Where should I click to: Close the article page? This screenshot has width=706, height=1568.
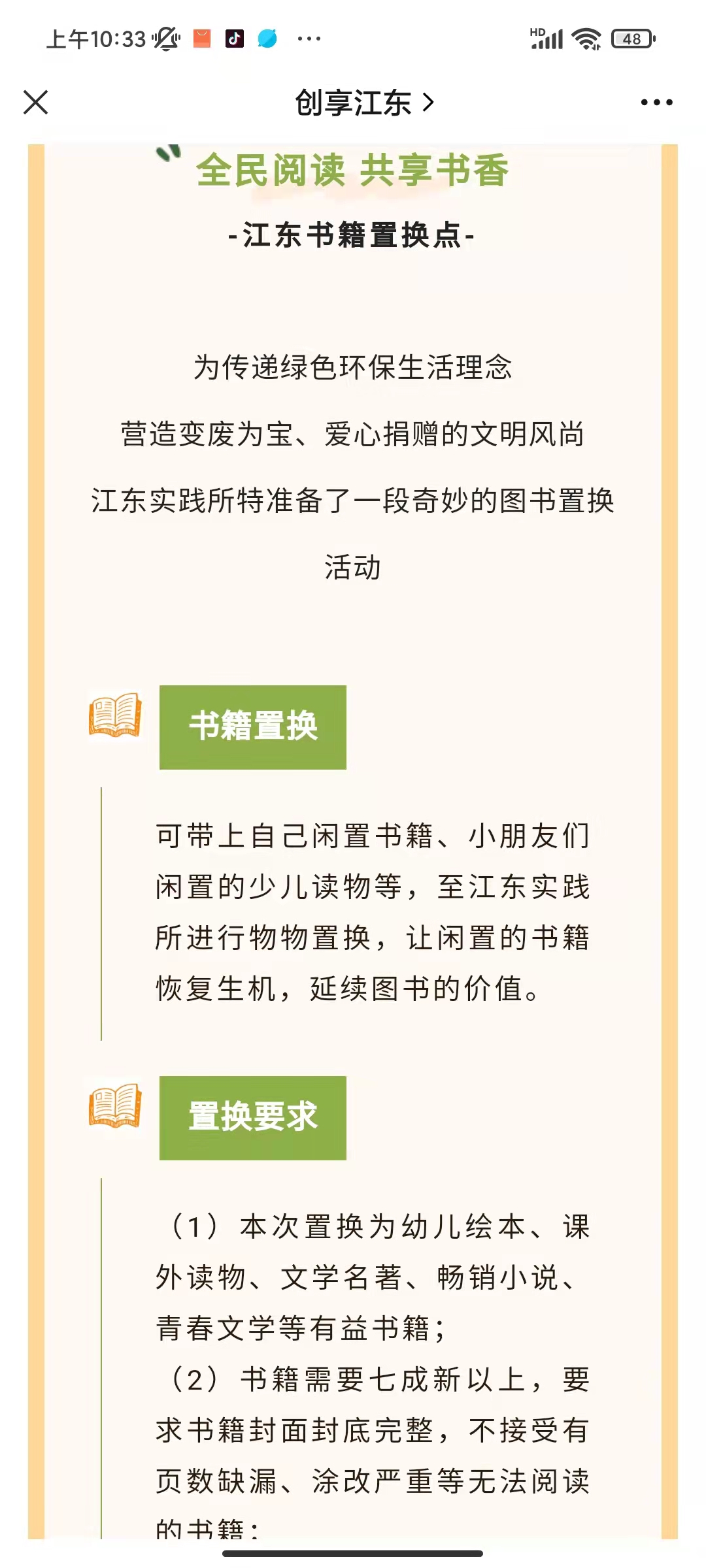pos(36,103)
